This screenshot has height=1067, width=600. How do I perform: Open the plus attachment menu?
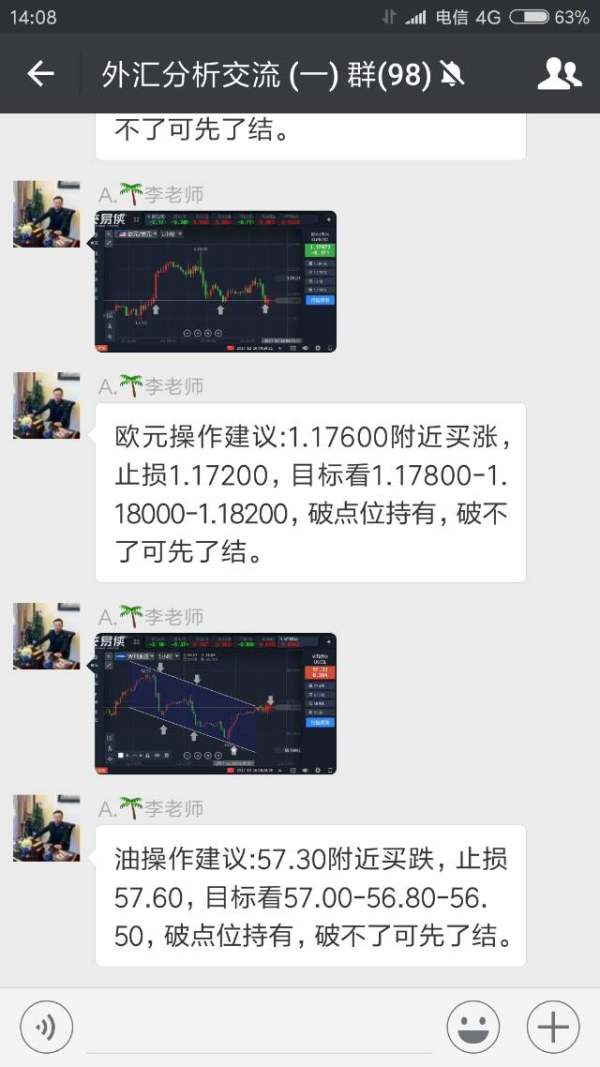pos(553,1027)
